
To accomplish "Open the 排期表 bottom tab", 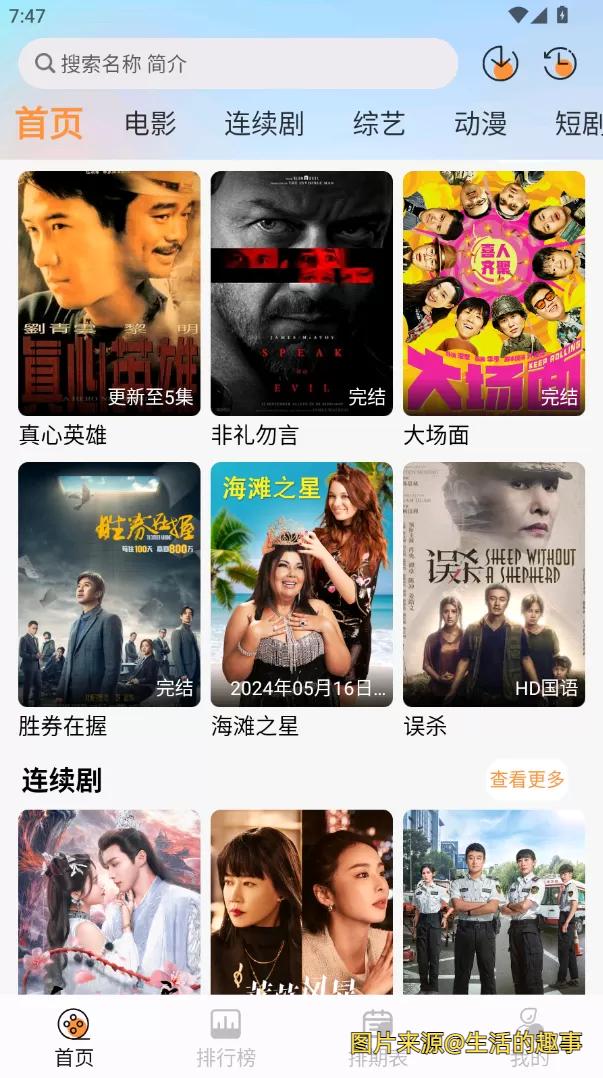I will [x=377, y=1037].
